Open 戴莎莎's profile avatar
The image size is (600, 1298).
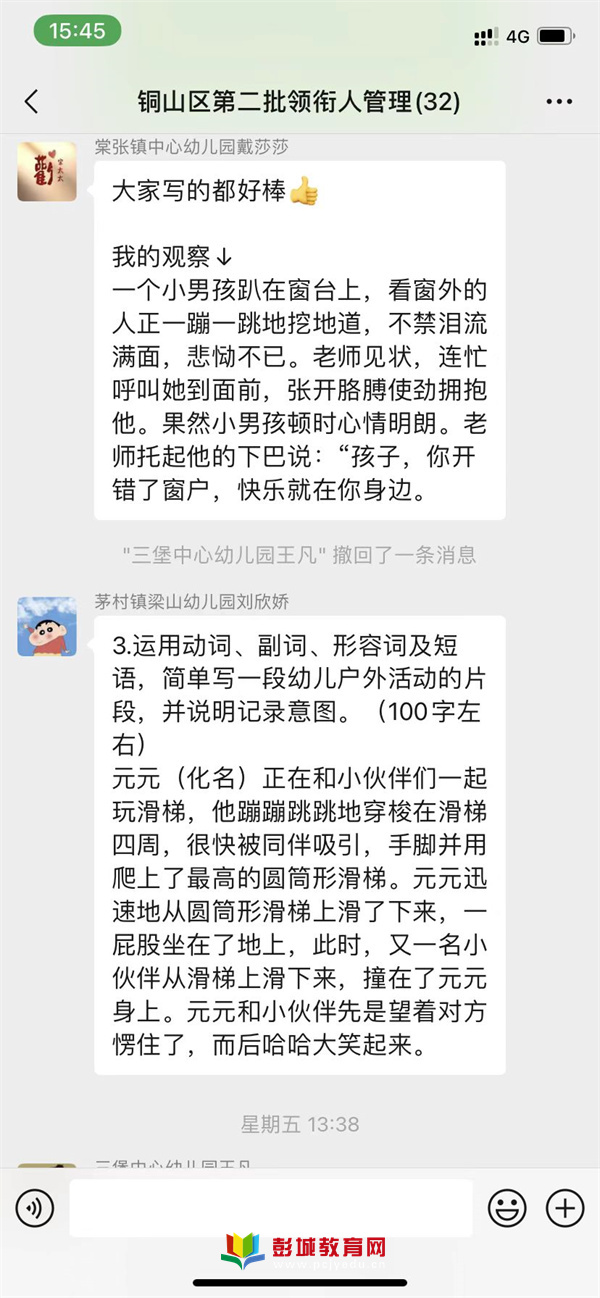pyautogui.click(x=47, y=172)
